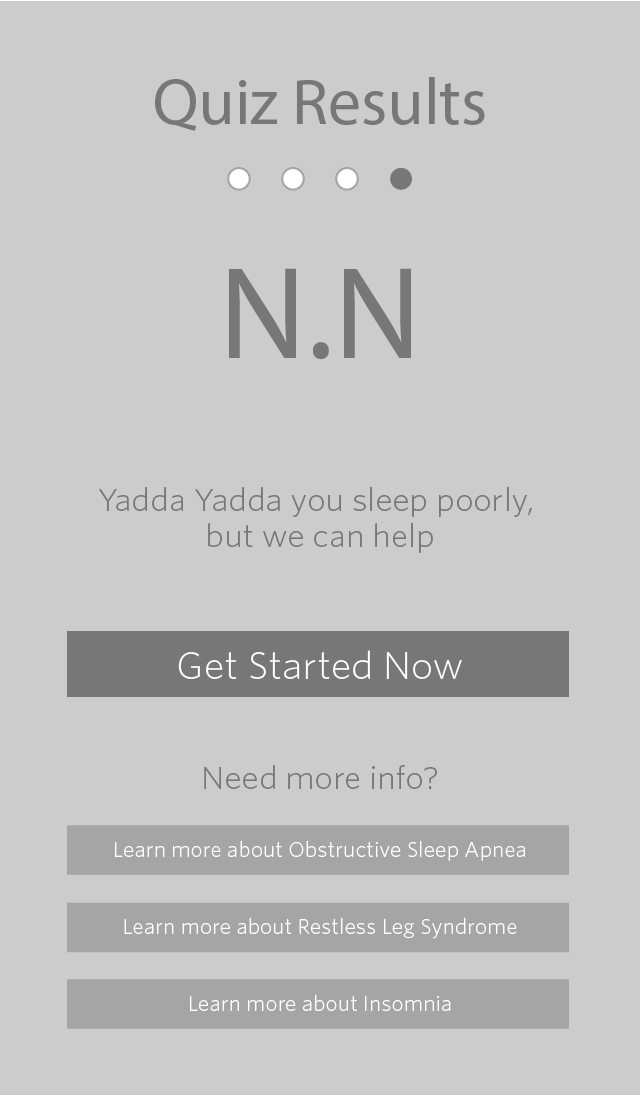The height and width of the screenshot is (1096, 640).
Task: Open info about Restless Leg Syndrome
Action: pyautogui.click(x=318, y=927)
